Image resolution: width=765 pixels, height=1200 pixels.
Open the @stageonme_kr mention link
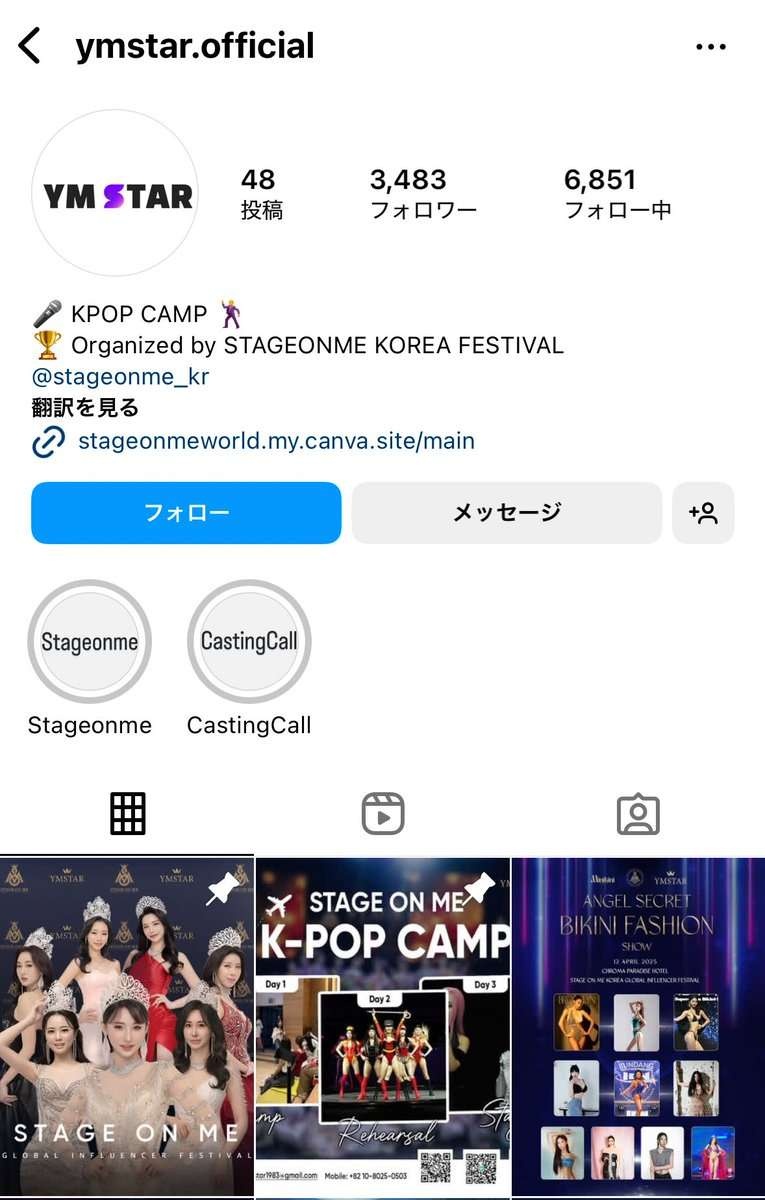tap(120, 377)
